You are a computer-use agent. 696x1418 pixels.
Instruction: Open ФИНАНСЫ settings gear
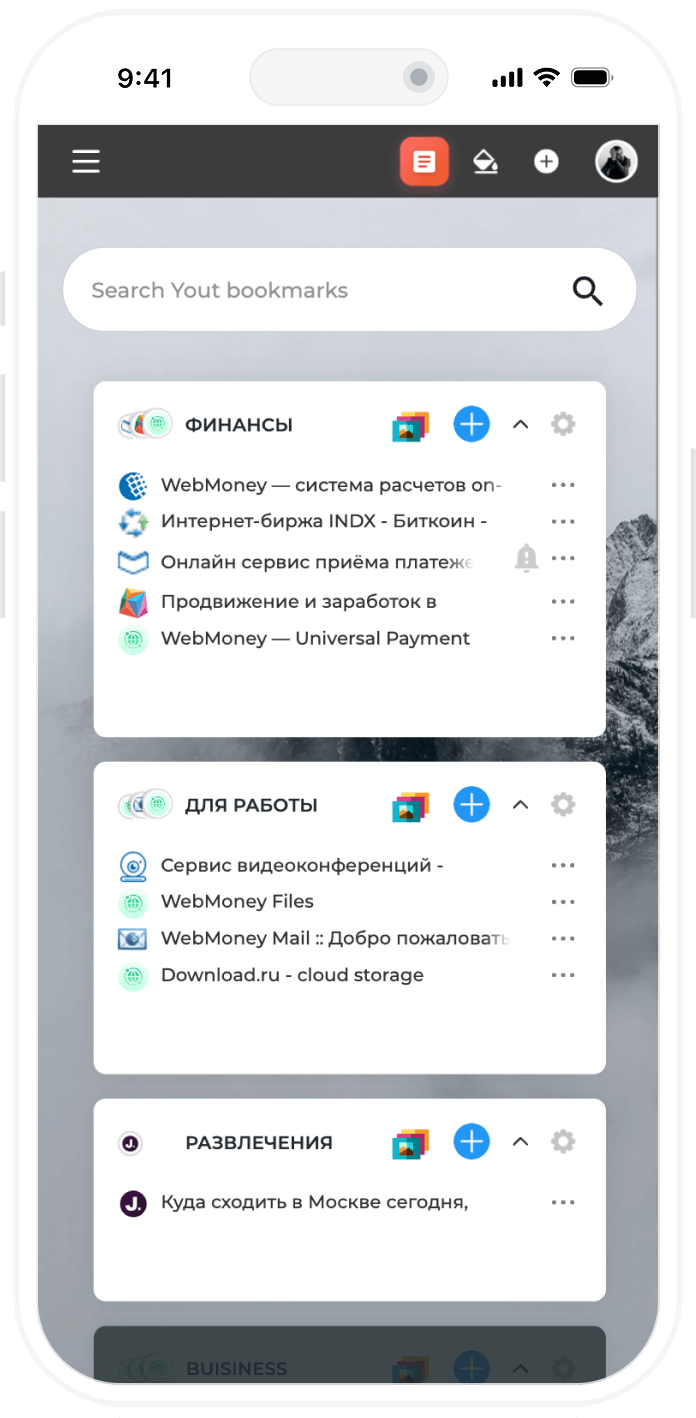(563, 424)
